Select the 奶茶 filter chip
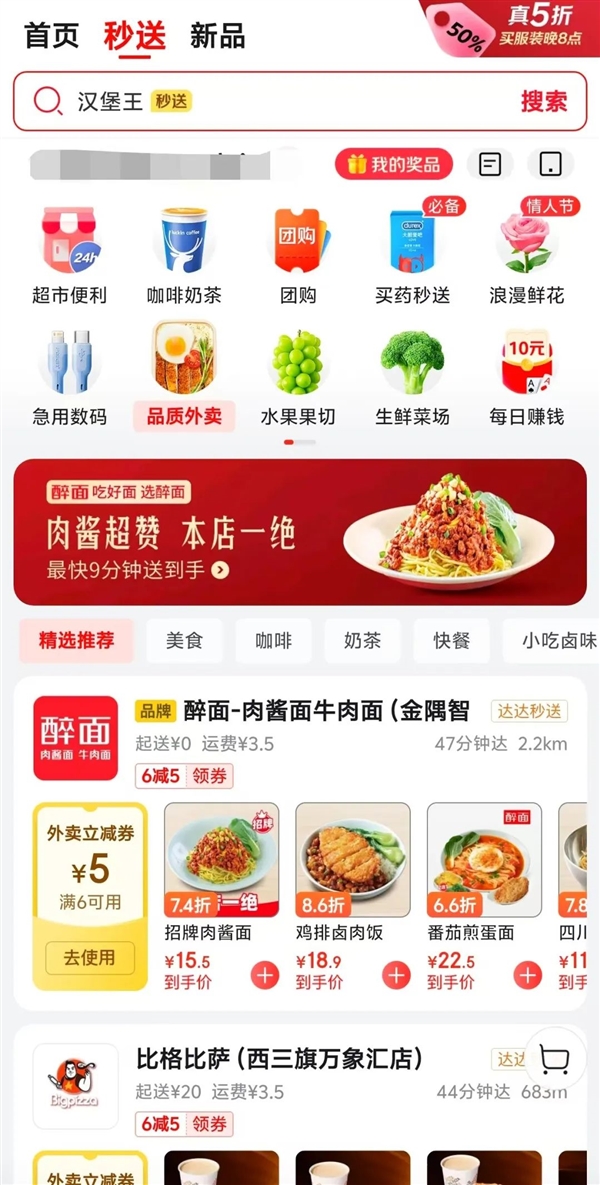 tap(362, 641)
